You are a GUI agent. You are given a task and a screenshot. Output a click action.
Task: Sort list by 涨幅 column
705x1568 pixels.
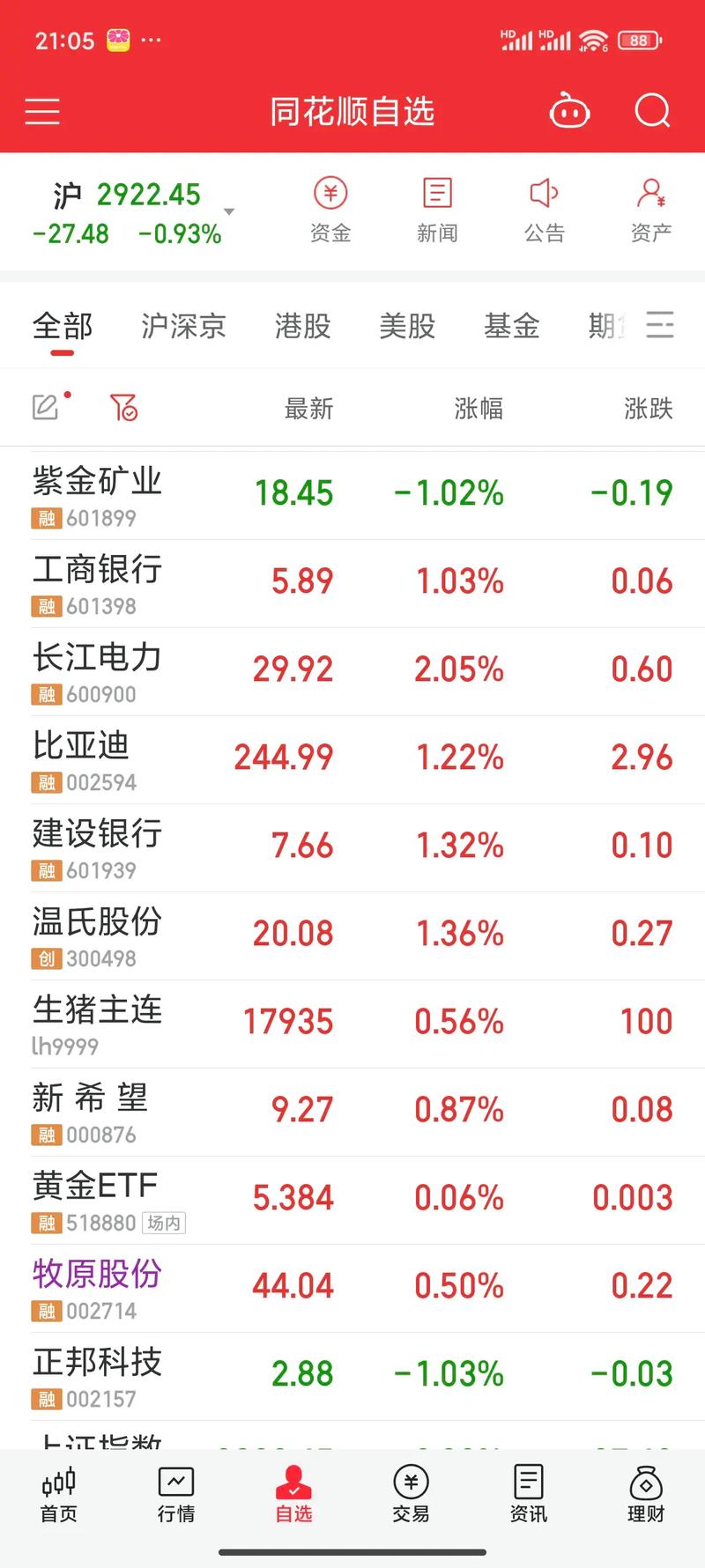[x=479, y=408]
